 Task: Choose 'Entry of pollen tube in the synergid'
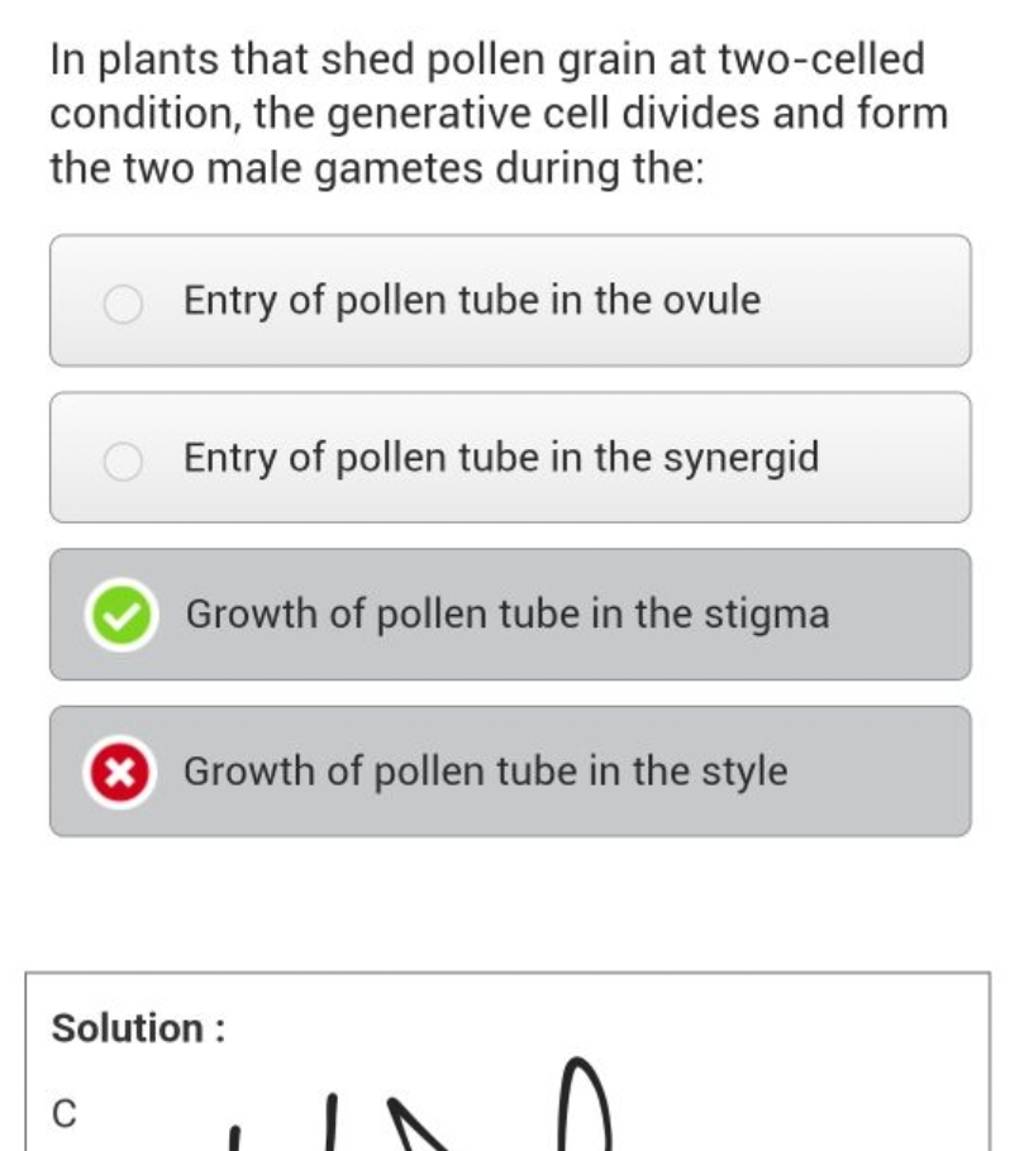click(500, 457)
